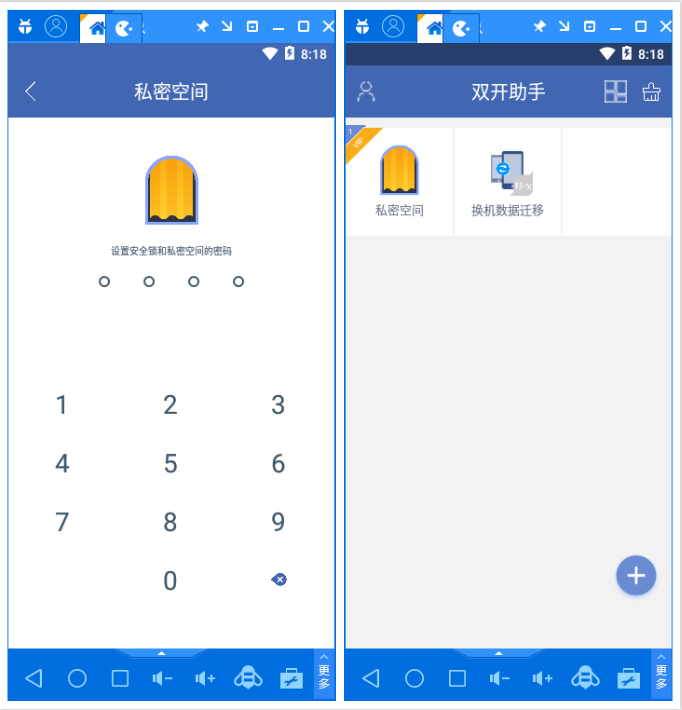The image size is (682, 710).
Task: Enter digit 3 on the keypad
Action: tap(278, 405)
